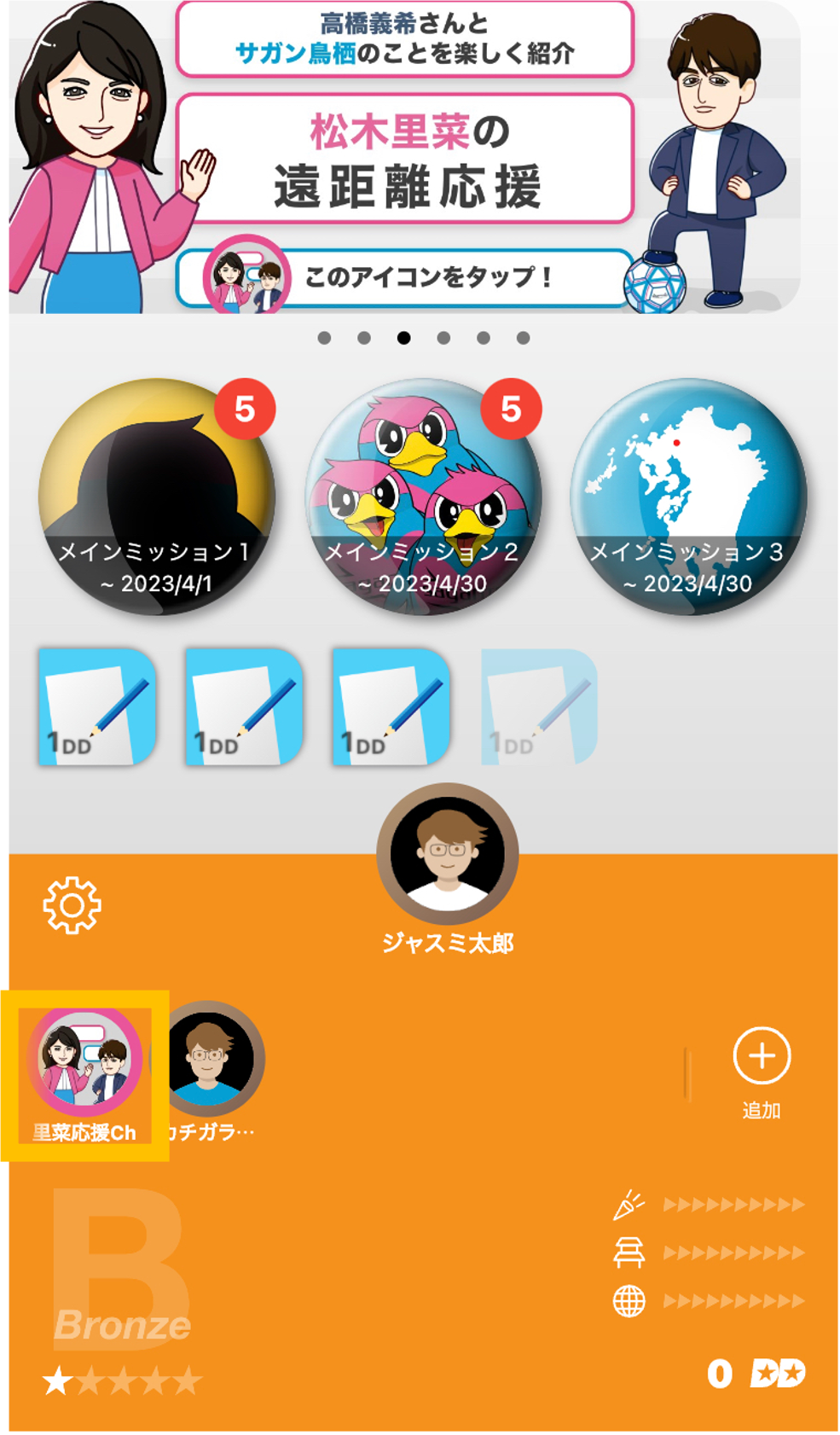840x1435 pixels.
Task: Open the クチガラ channel avatar
Action: click(210, 1058)
